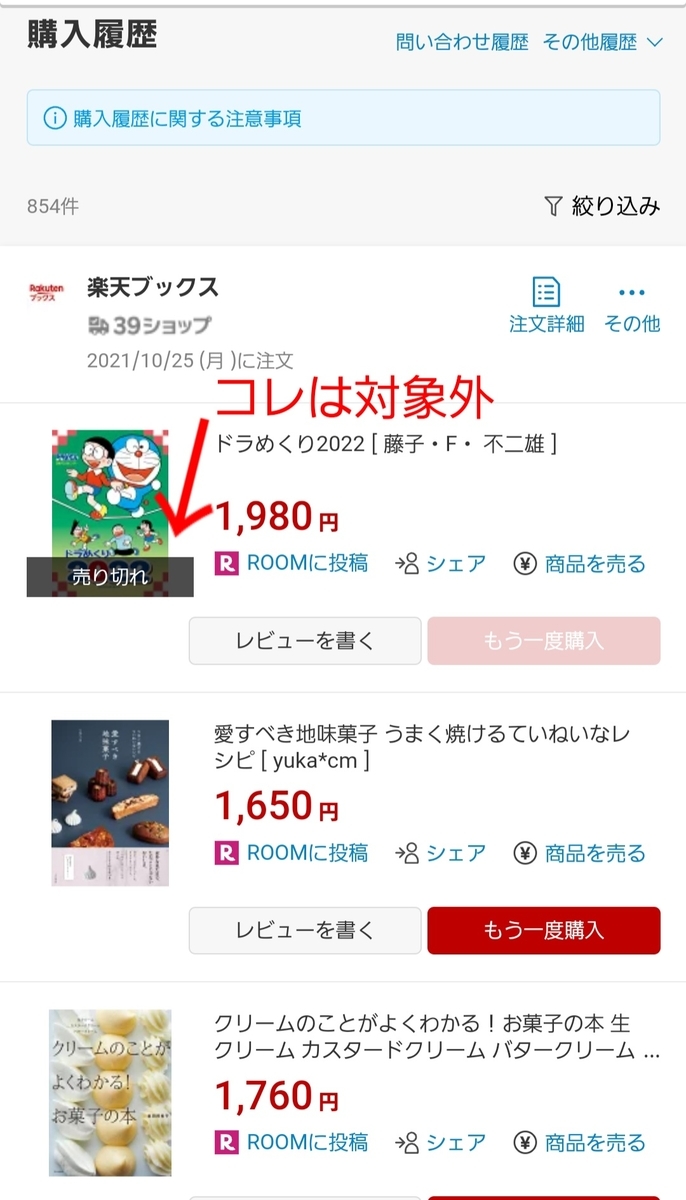Post 愛すべき地味菓子 to ROOM
This screenshot has height=1200, width=686.
coord(292,853)
